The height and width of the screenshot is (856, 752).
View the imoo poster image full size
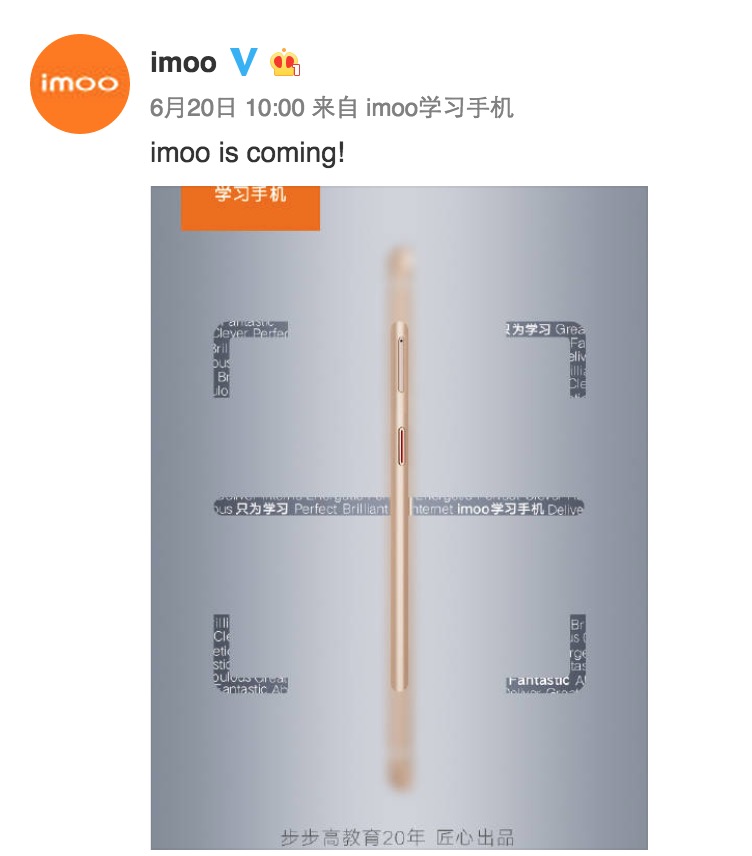(399, 517)
